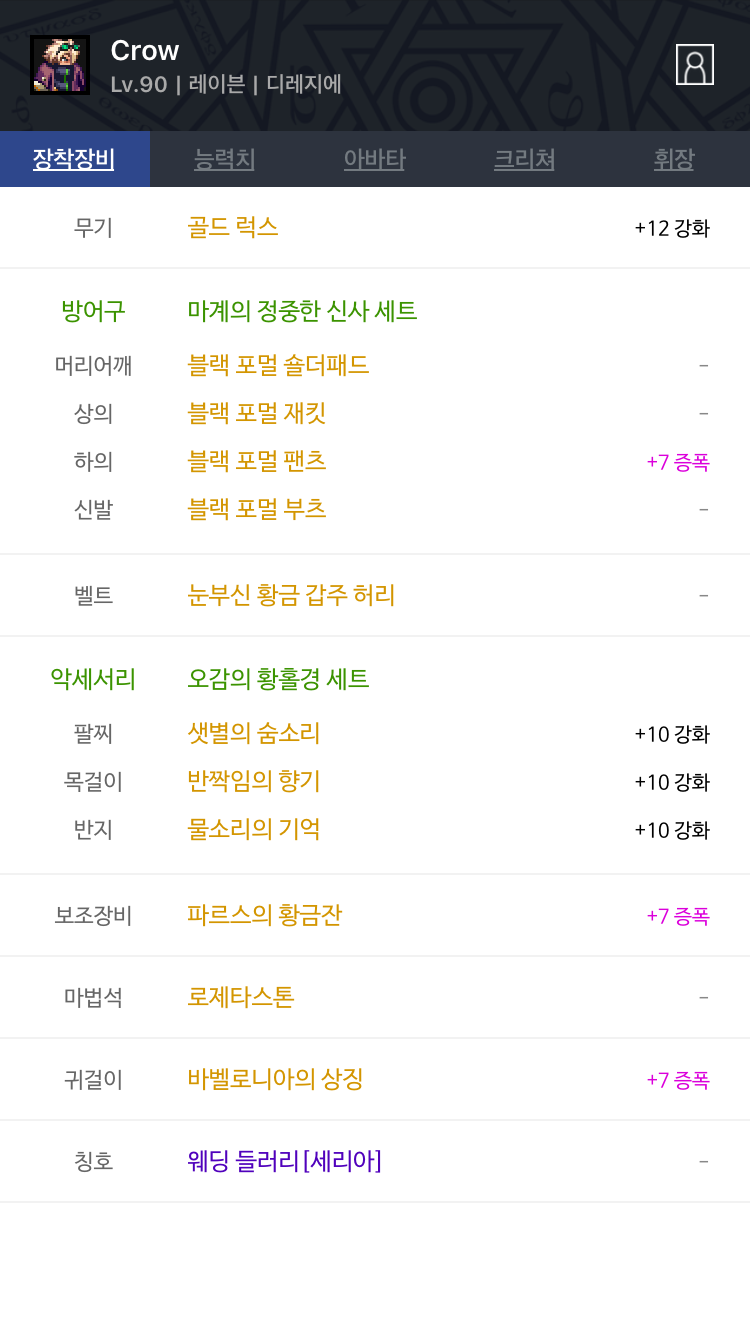View belt 눈부신 황금 갑주 허리
This screenshot has height=1334, width=750.
291,595
